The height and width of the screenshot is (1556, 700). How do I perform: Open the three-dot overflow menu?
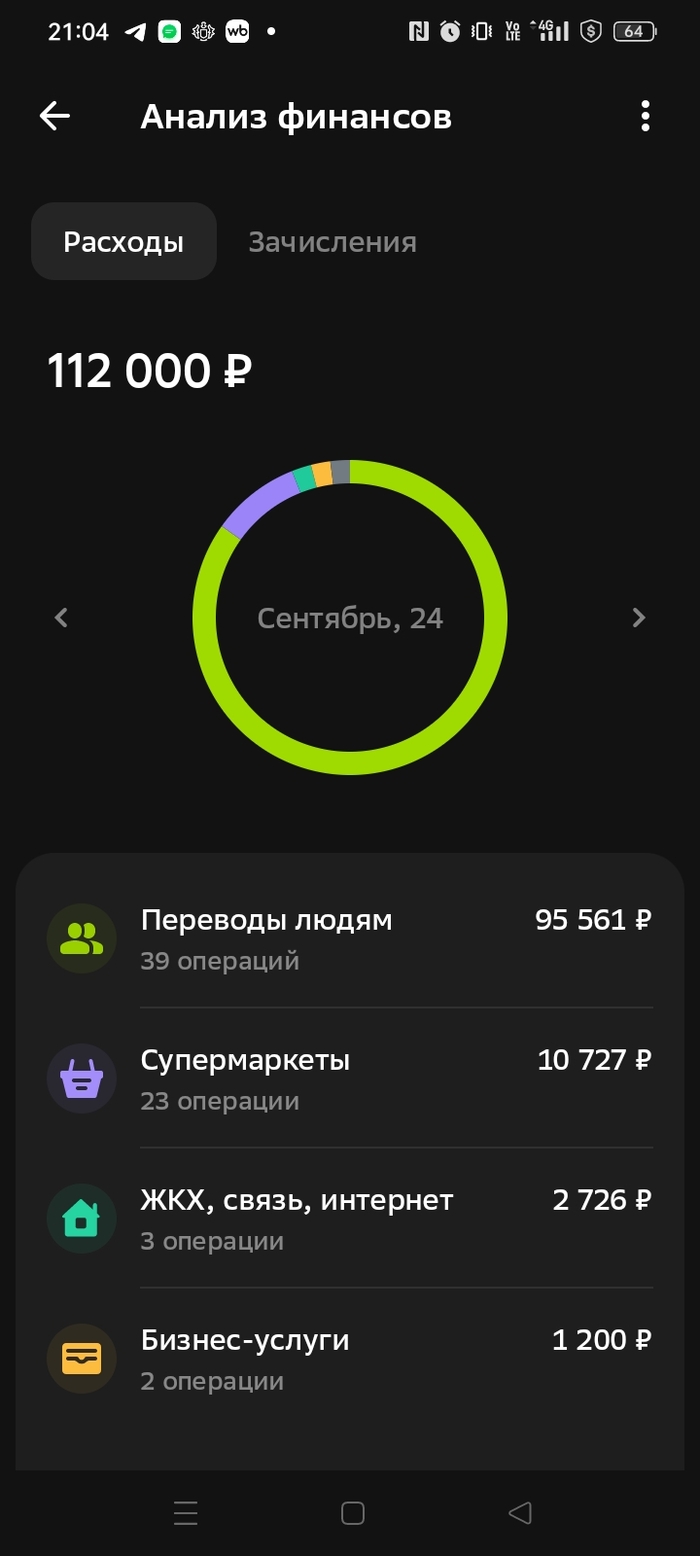pyautogui.click(x=645, y=117)
